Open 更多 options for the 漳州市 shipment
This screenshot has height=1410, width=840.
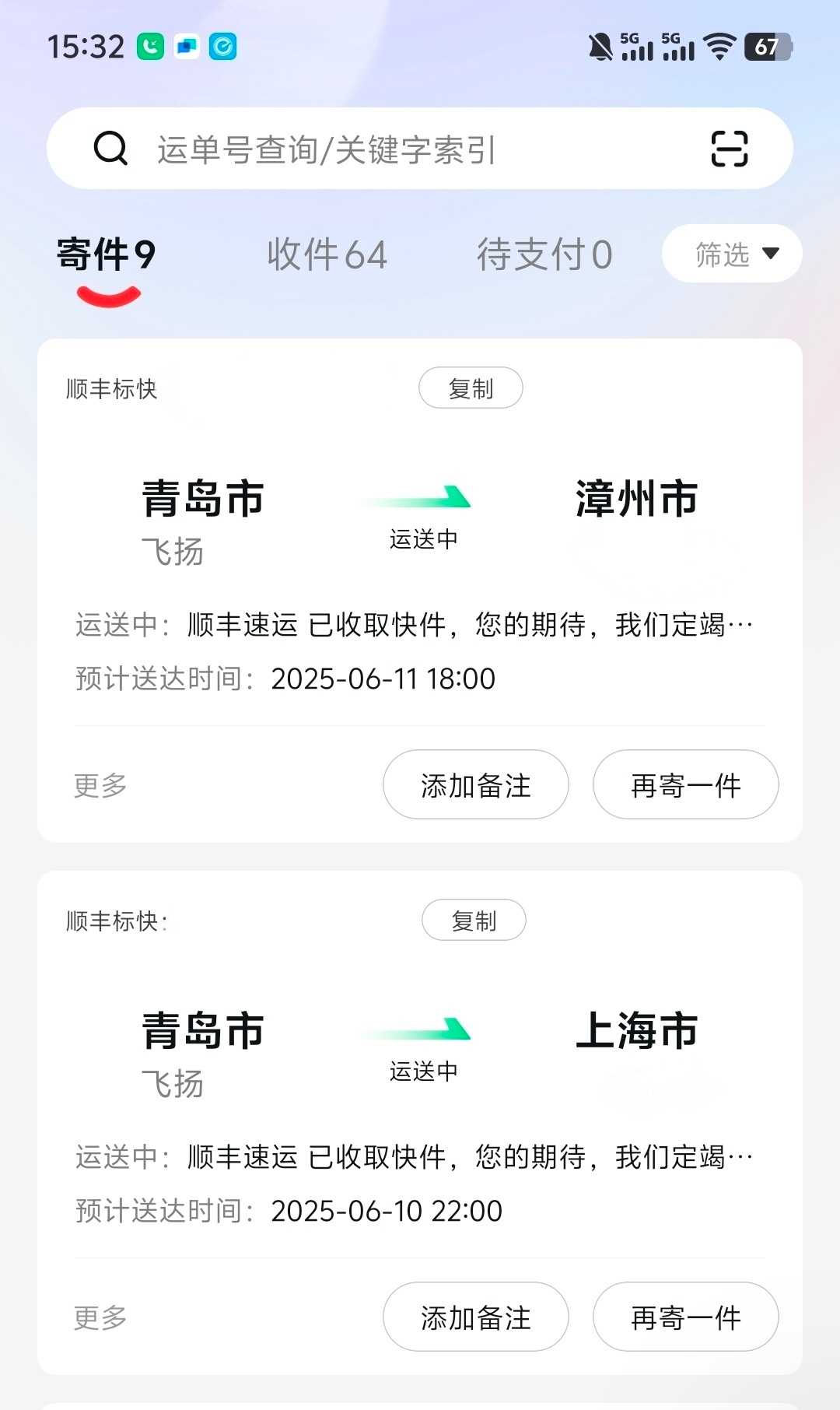tap(100, 785)
